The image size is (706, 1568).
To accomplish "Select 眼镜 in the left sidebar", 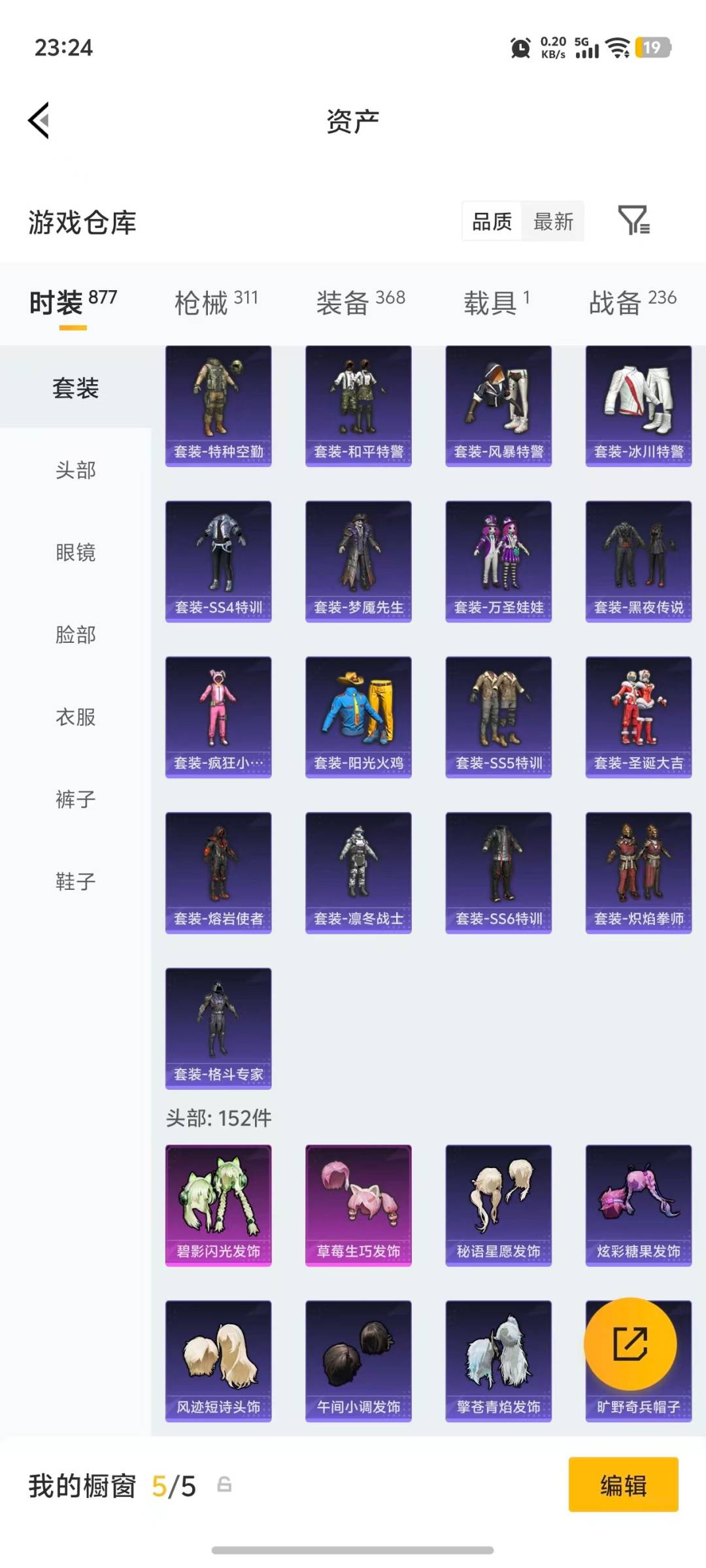I will (75, 552).
